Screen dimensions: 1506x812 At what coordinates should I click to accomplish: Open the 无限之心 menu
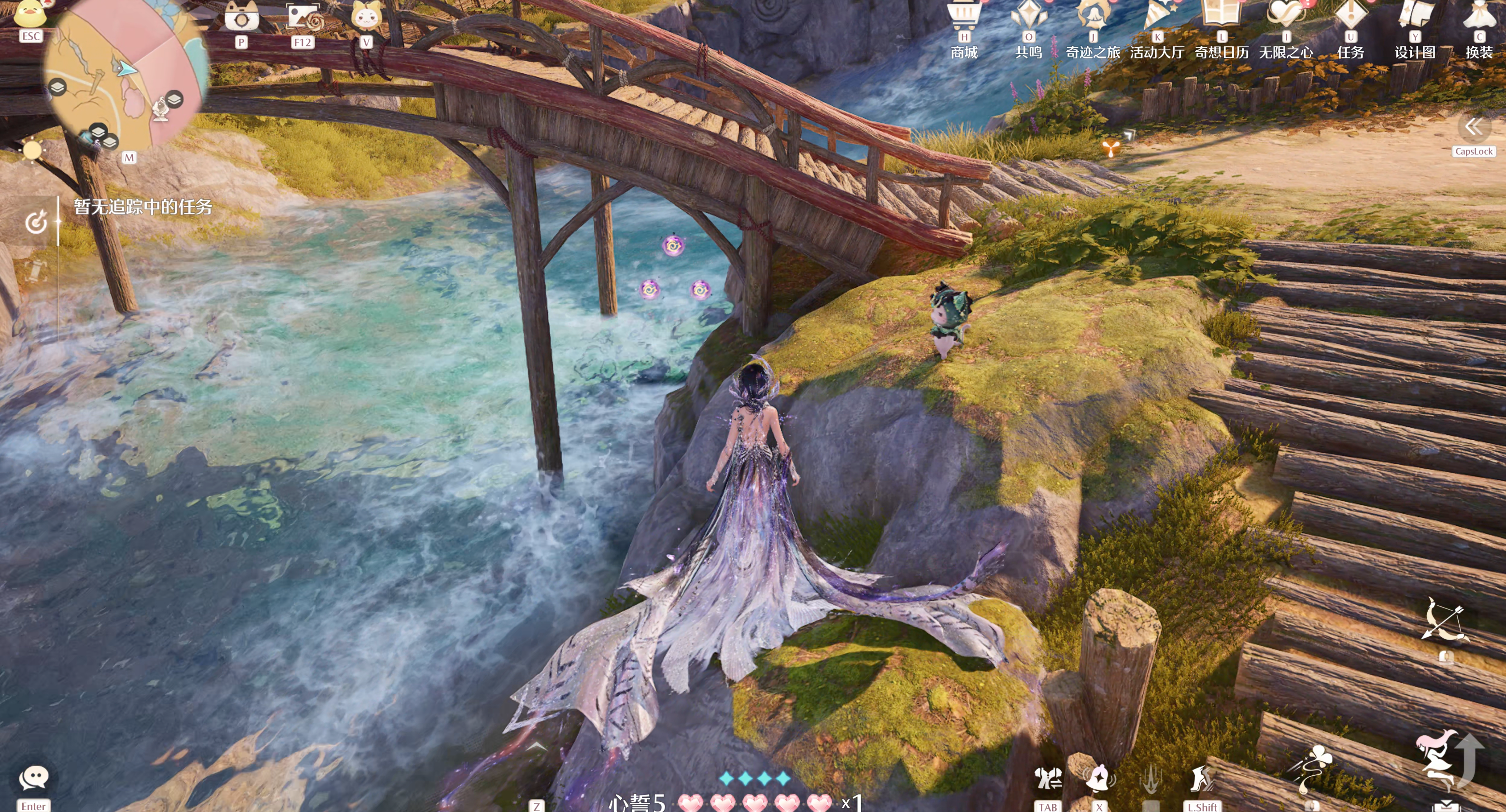point(1286,17)
